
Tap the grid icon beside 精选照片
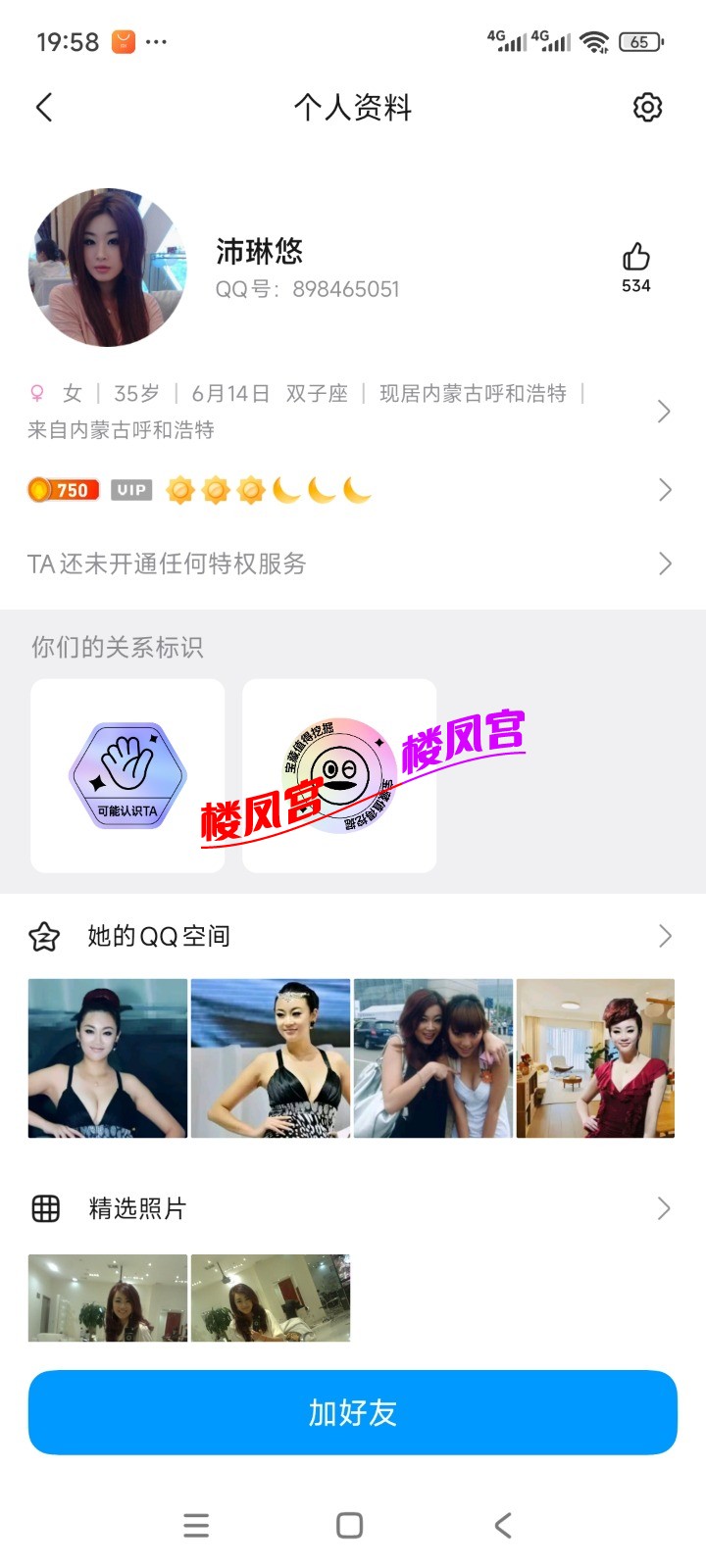tap(43, 1208)
